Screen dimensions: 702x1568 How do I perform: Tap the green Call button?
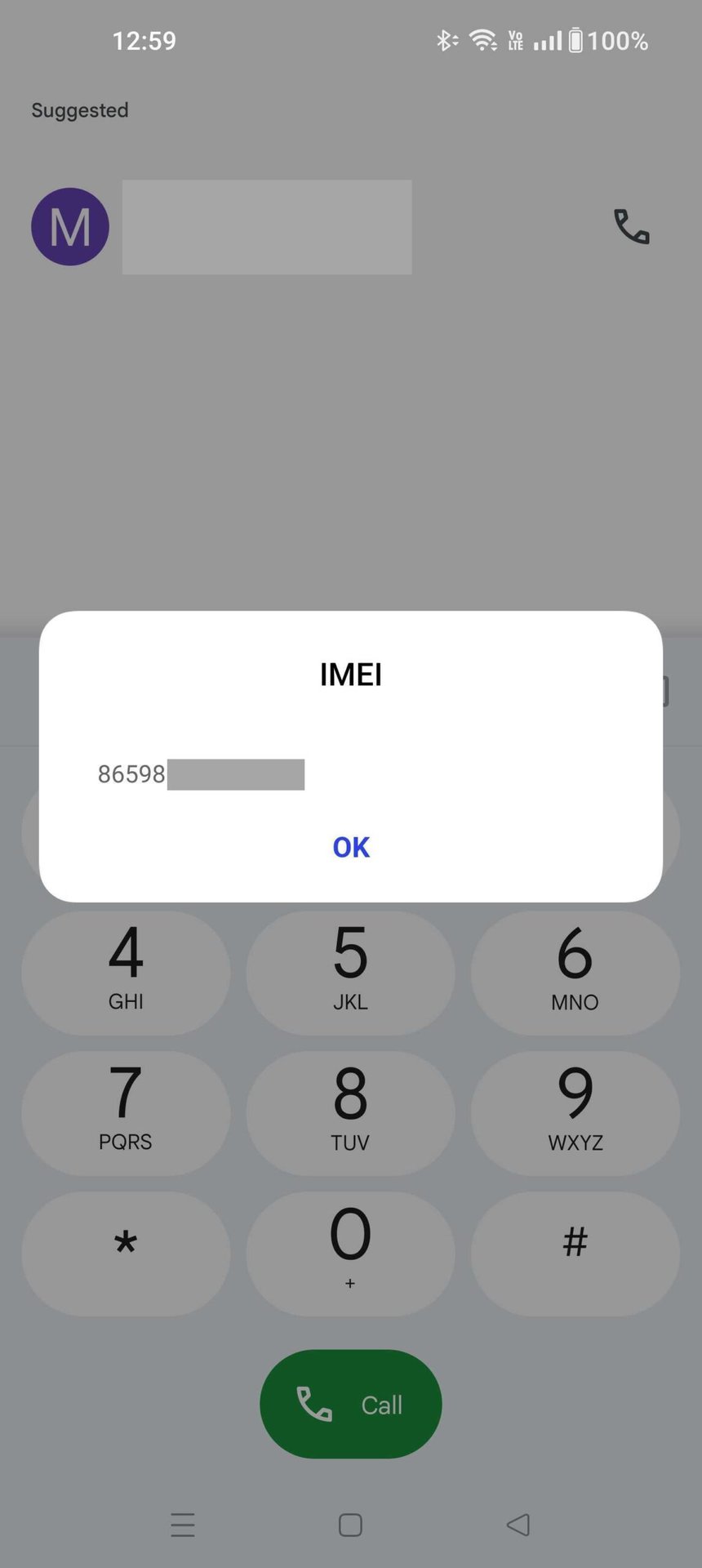point(350,1404)
